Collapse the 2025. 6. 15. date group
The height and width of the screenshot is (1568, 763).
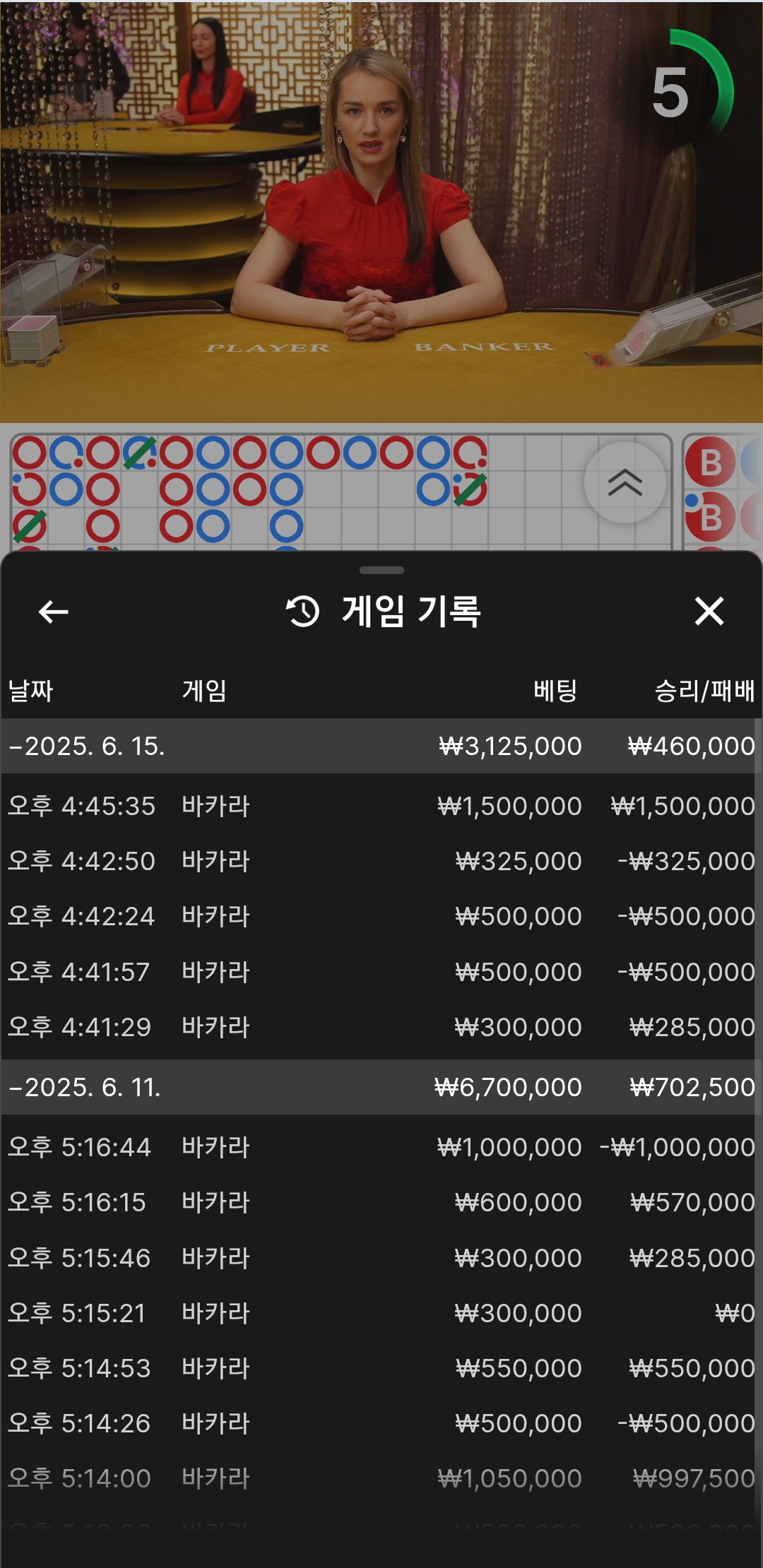point(381,746)
